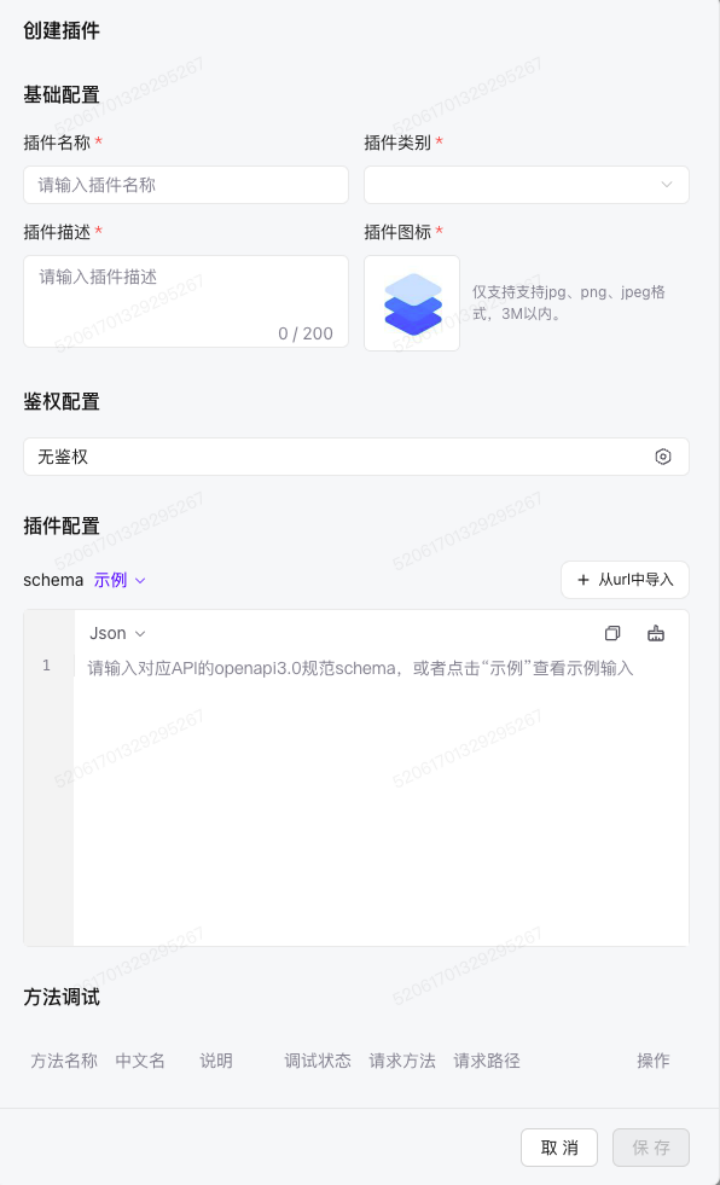
Task: Copy the schema editor content
Action: pyautogui.click(x=613, y=633)
